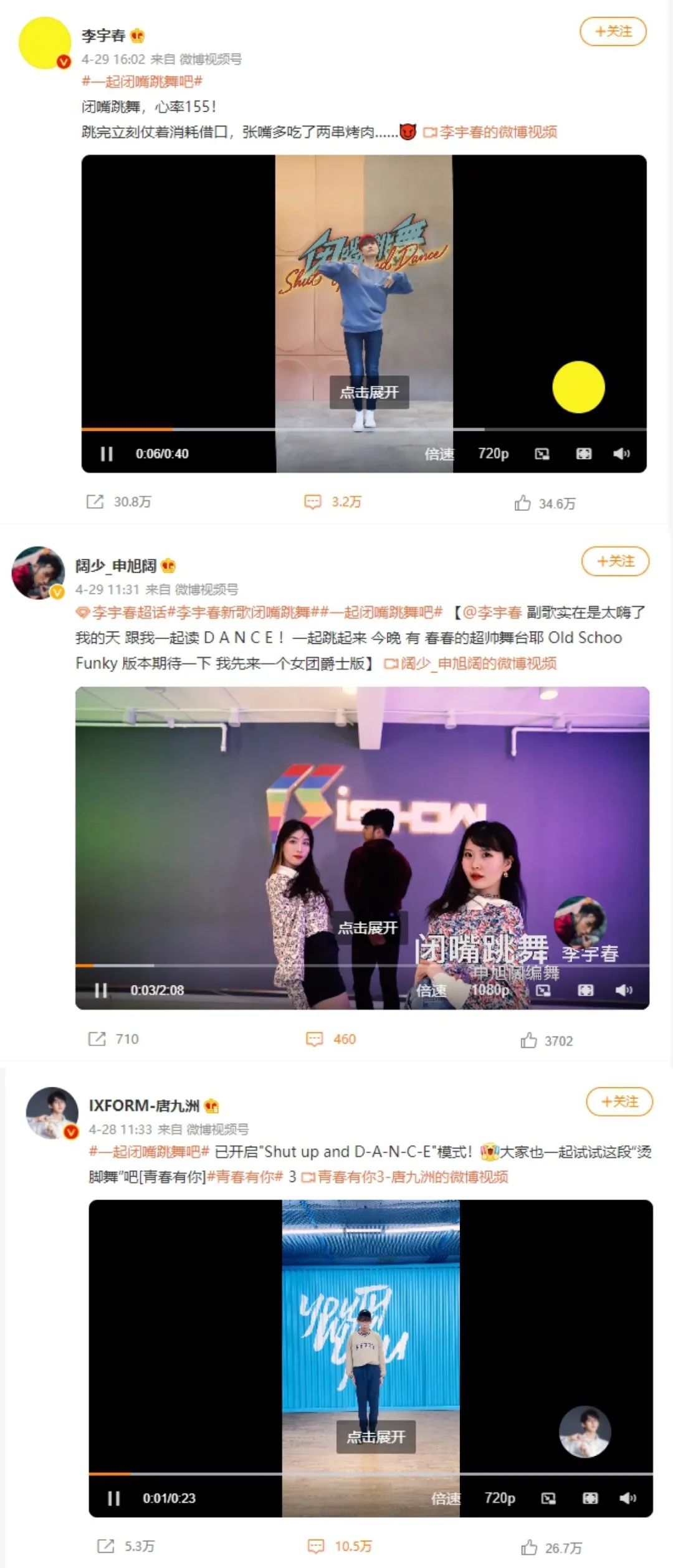Open picture-in-picture mode on the first video
This screenshot has width=673, height=1568.
543,455
